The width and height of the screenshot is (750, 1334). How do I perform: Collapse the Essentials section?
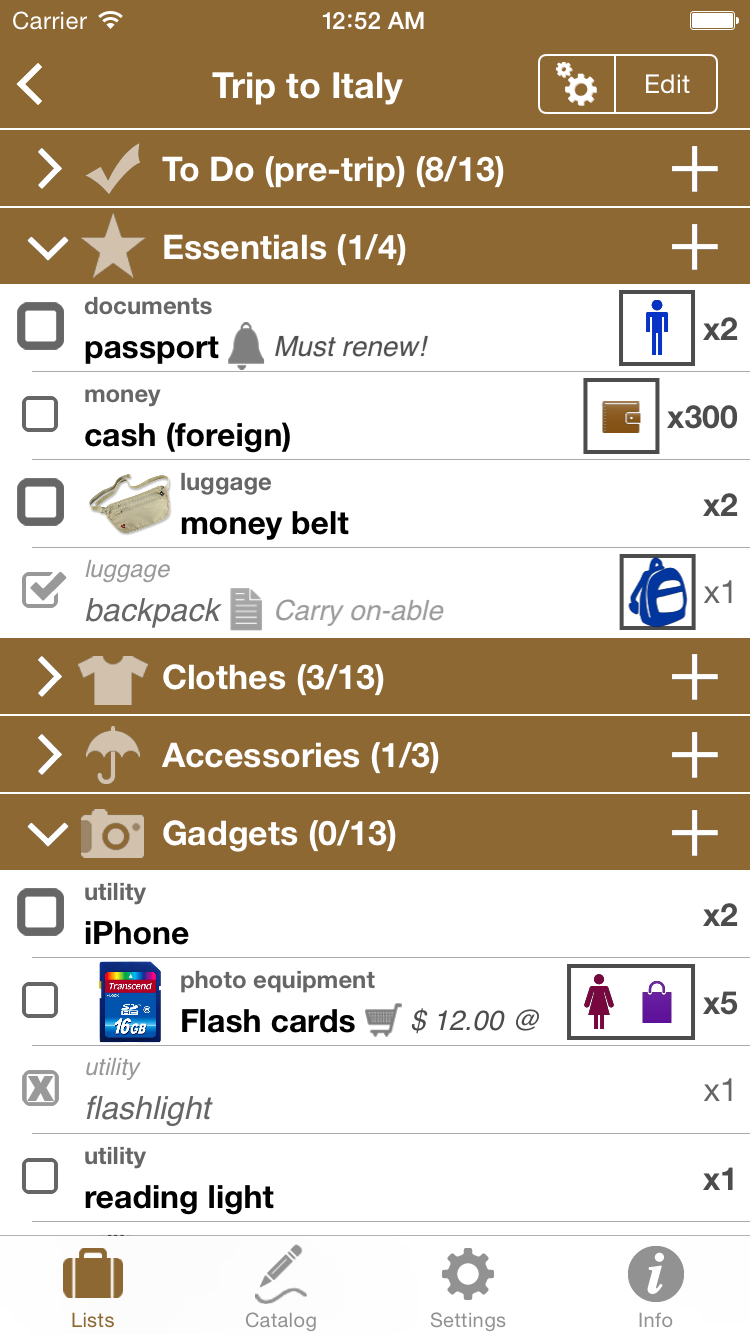(48, 248)
